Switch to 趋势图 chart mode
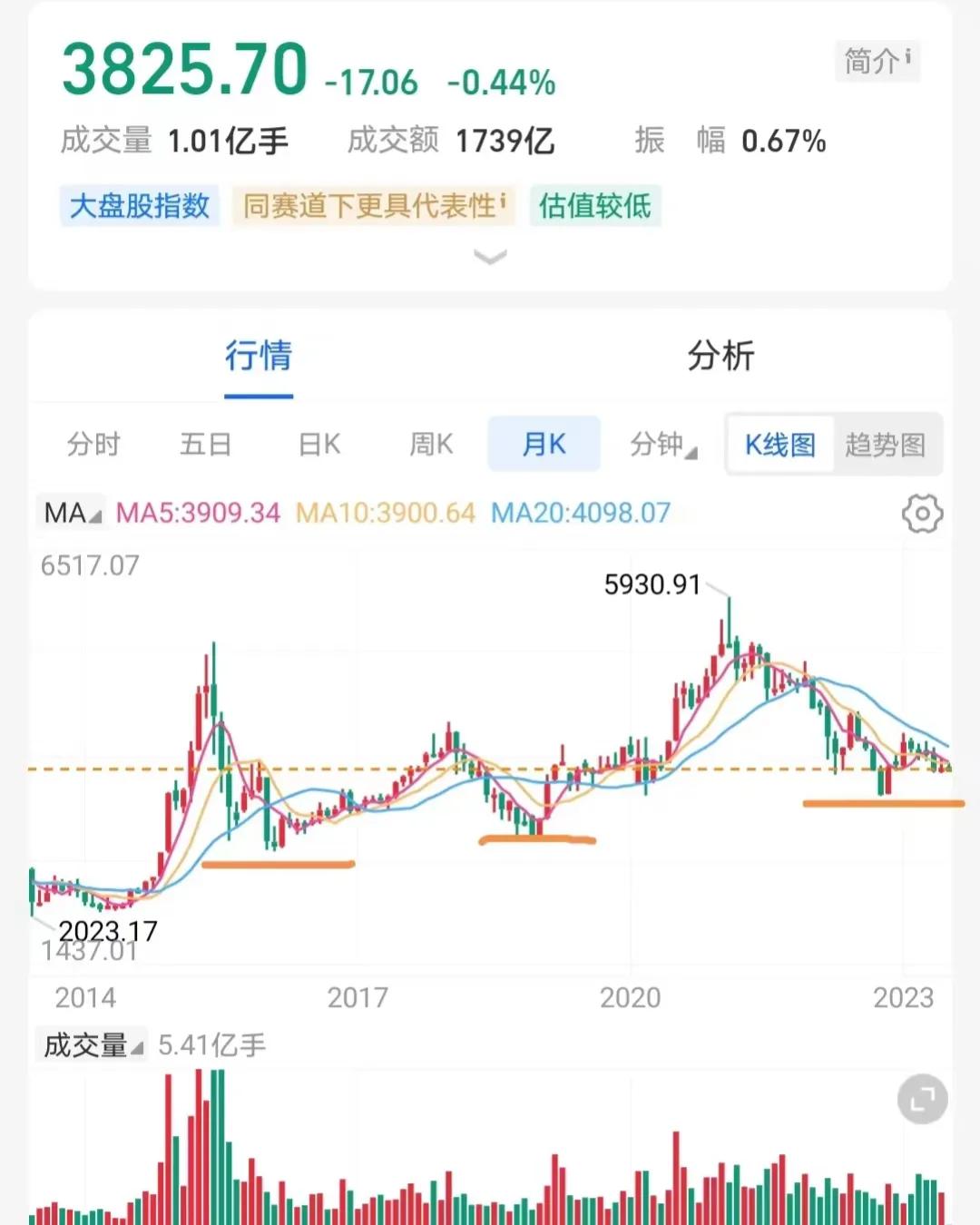The width and height of the screenshot is (980, 1225). click(887, 445)
